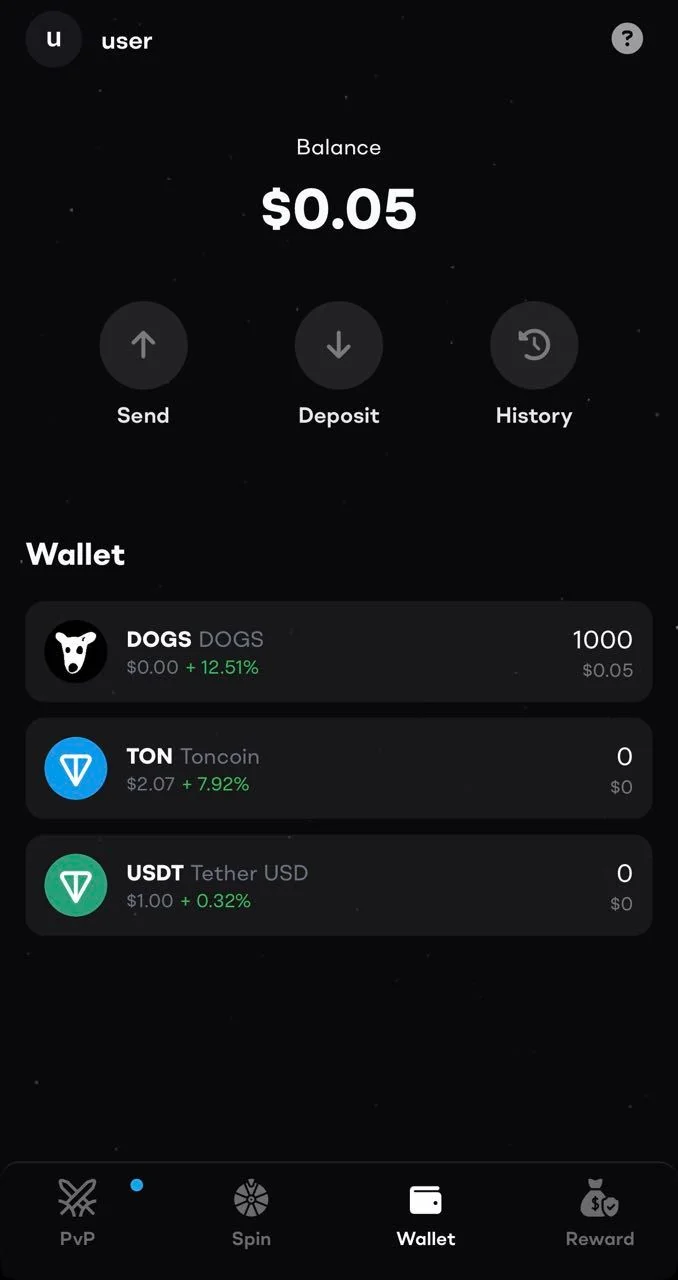Screen dimensions: 678x1280
Task: Open the help question mark icon
Action: [627, 39]
